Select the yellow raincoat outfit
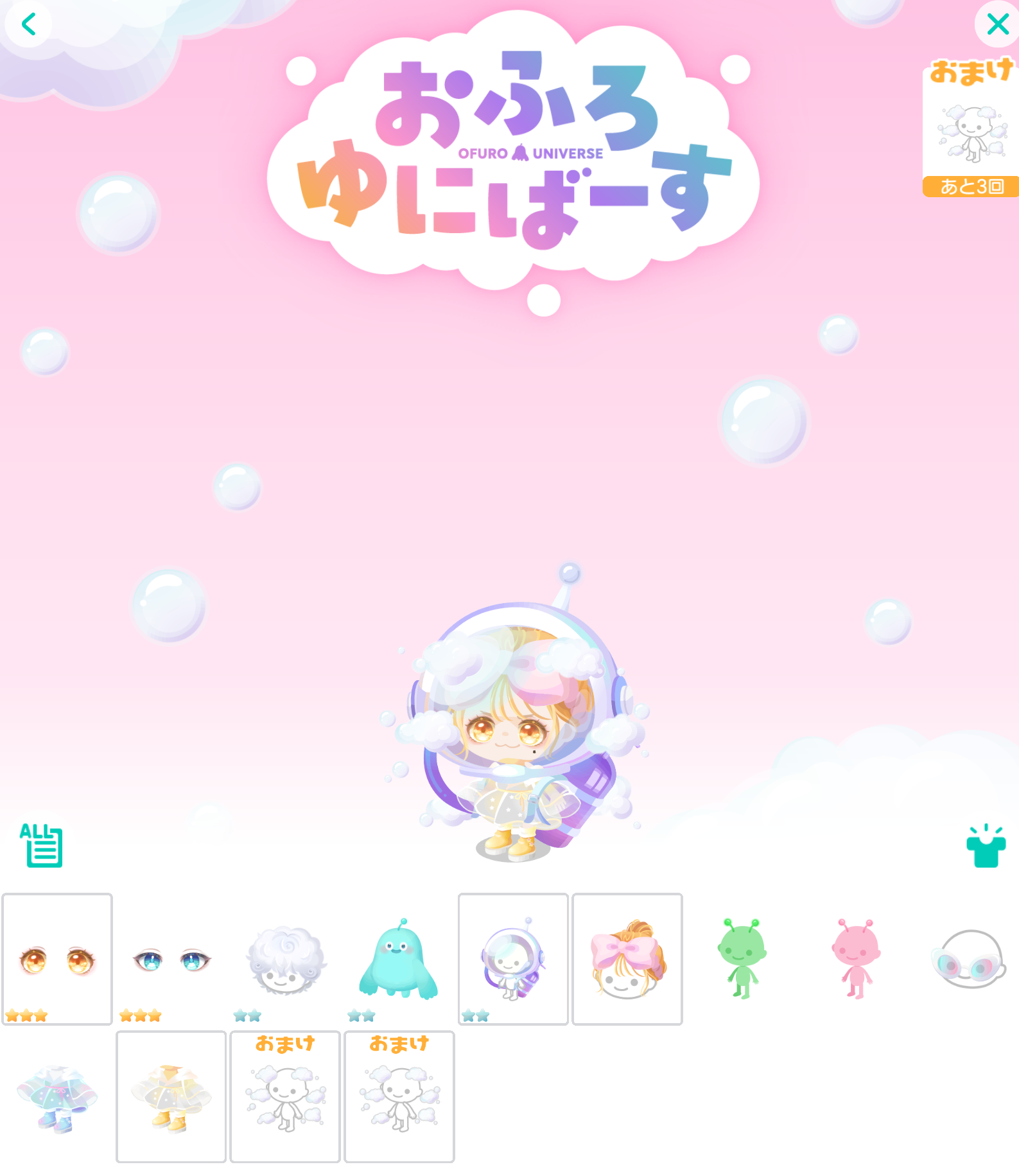Viewport: 1019px width, 1176px height. (171, 1097)
